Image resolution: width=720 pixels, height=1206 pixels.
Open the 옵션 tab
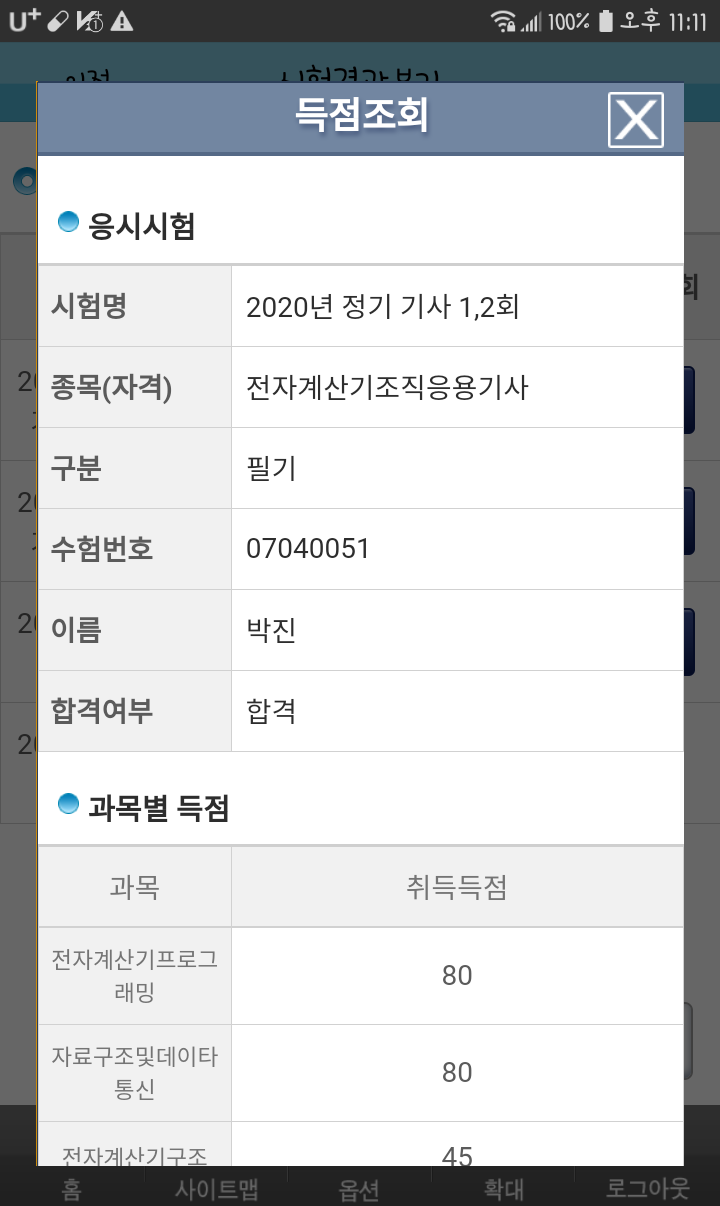pos(359,1188)
